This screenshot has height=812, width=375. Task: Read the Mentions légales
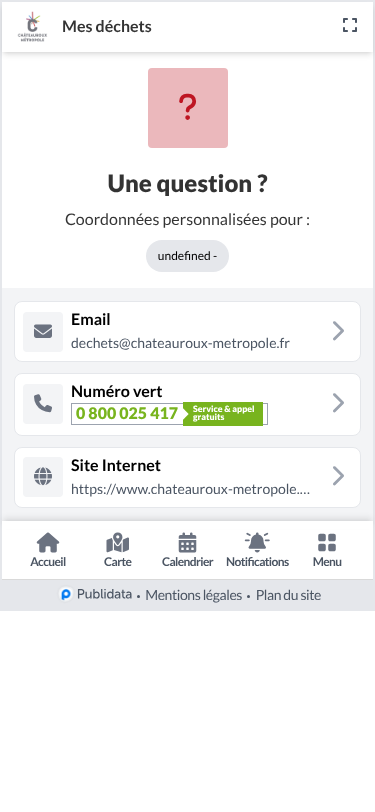point(194,595)
